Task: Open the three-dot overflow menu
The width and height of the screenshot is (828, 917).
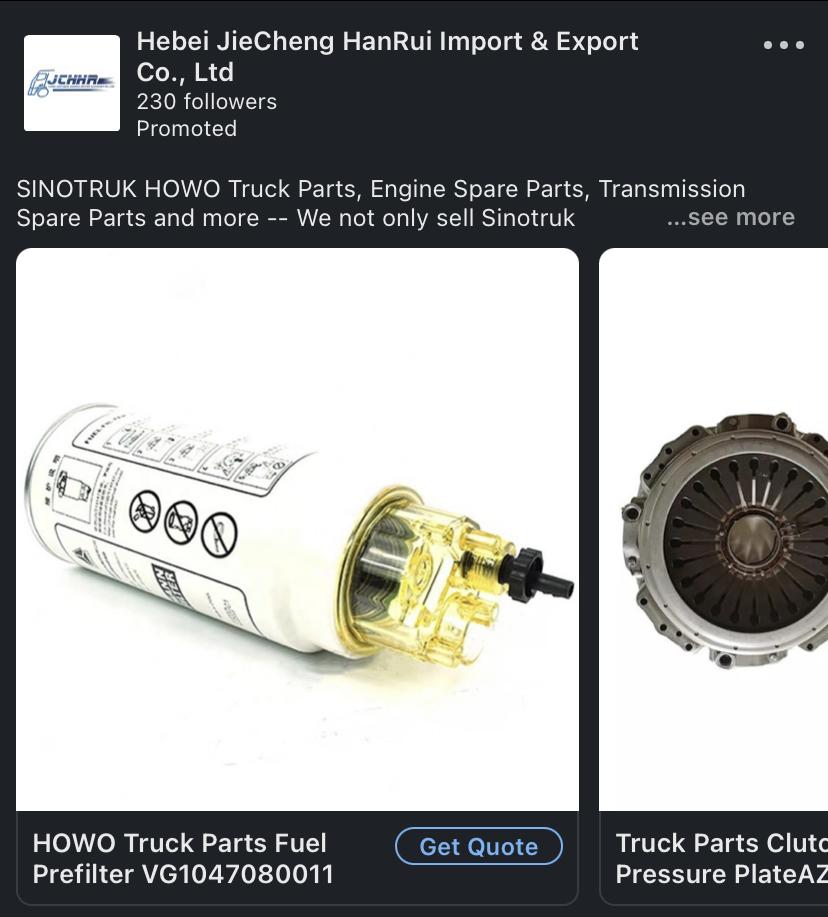Action: pos(783,45)
